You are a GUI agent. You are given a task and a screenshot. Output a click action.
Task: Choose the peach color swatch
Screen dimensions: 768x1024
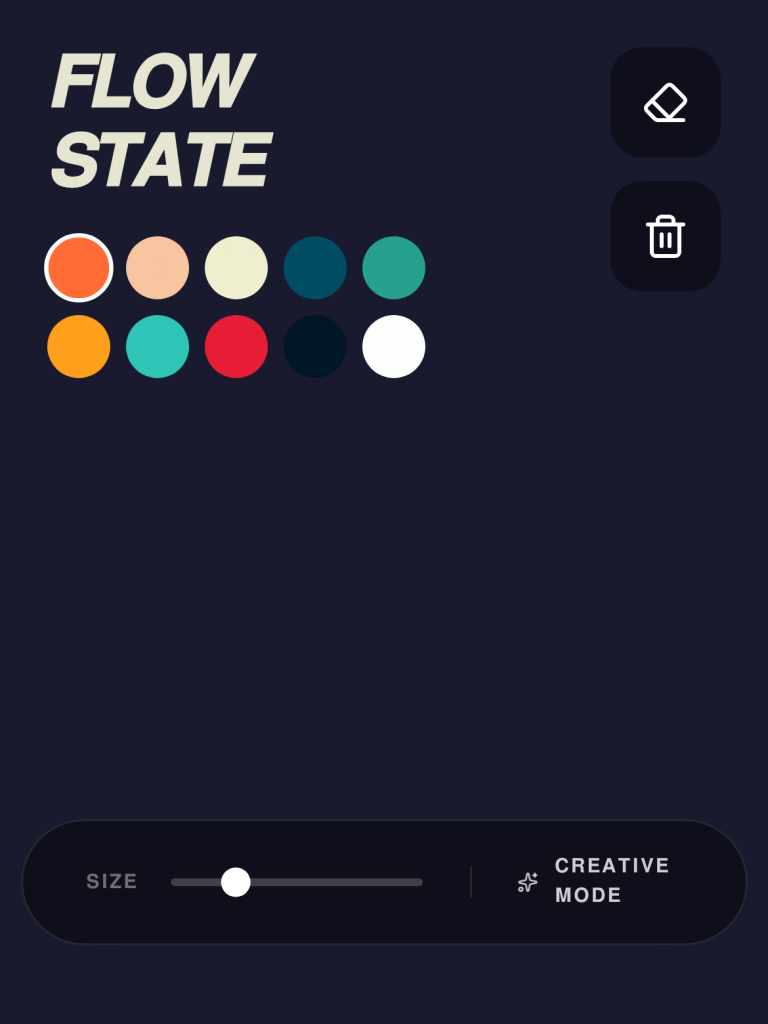[x=157, y=267]
